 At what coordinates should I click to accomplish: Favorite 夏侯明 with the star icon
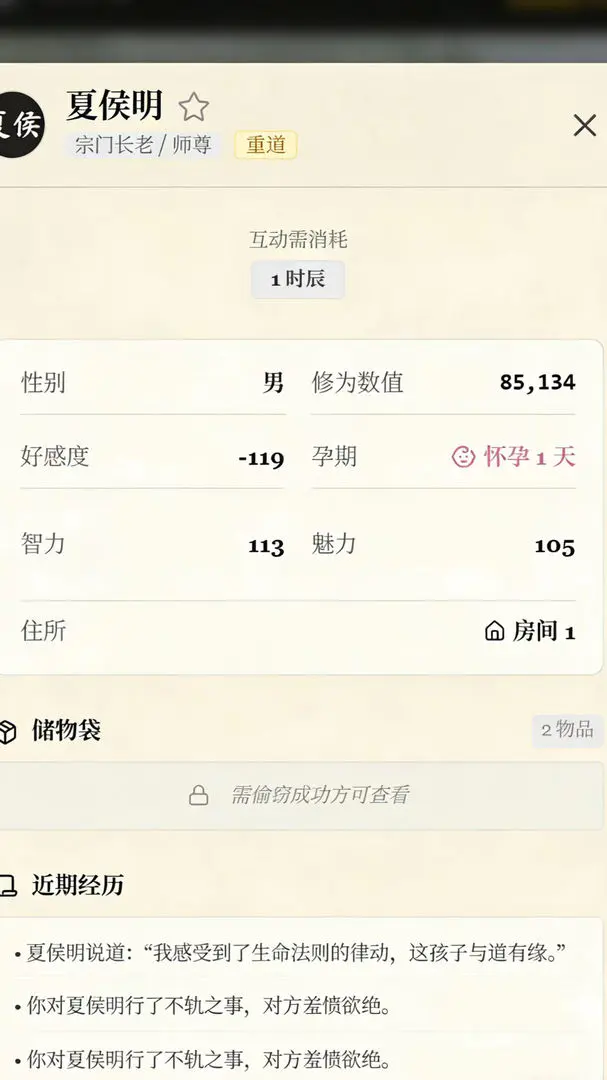click(193, 107)
